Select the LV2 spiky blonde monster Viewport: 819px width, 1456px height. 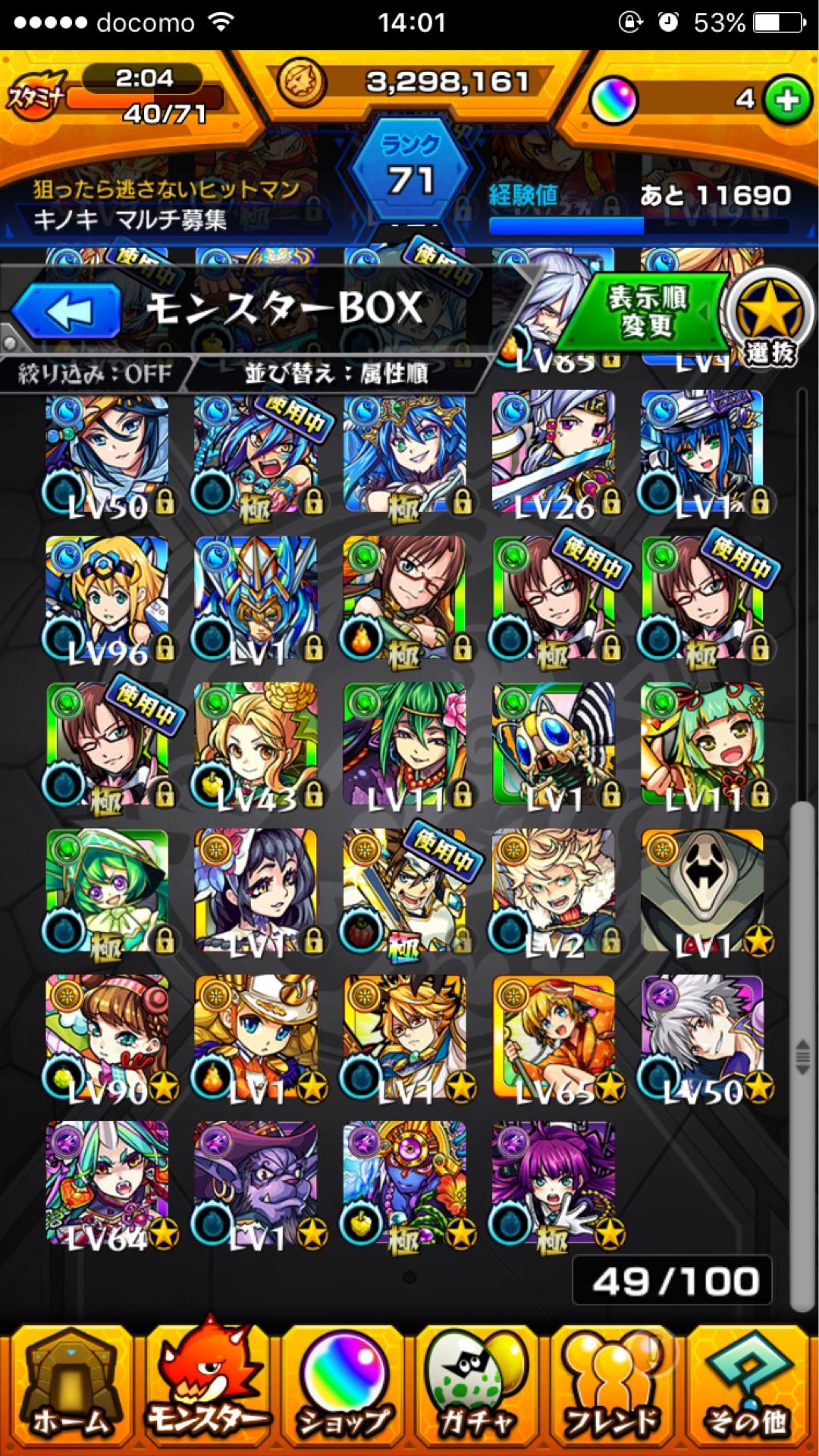coord(554,891)
